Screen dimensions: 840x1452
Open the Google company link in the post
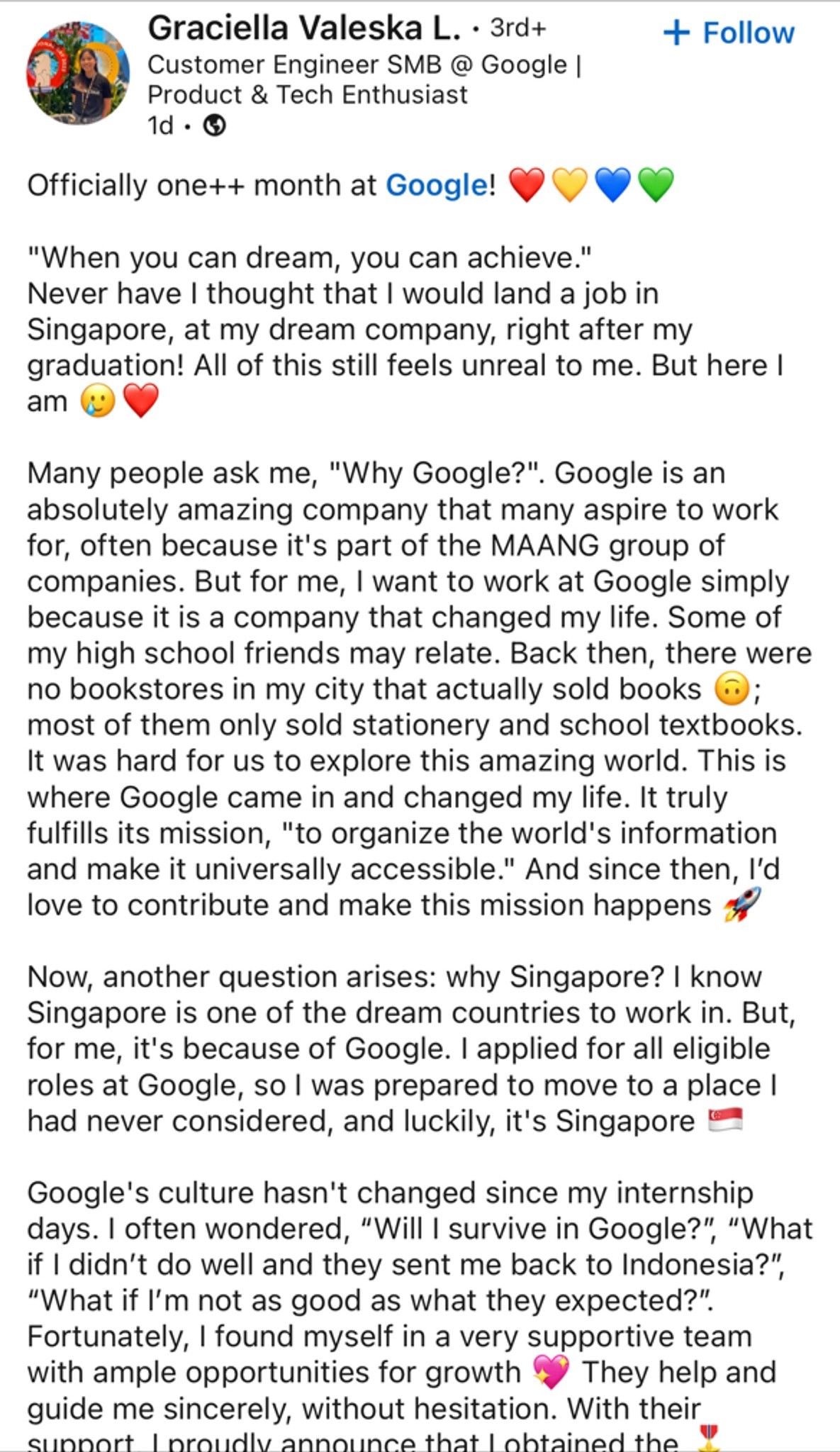click(437, 186)
